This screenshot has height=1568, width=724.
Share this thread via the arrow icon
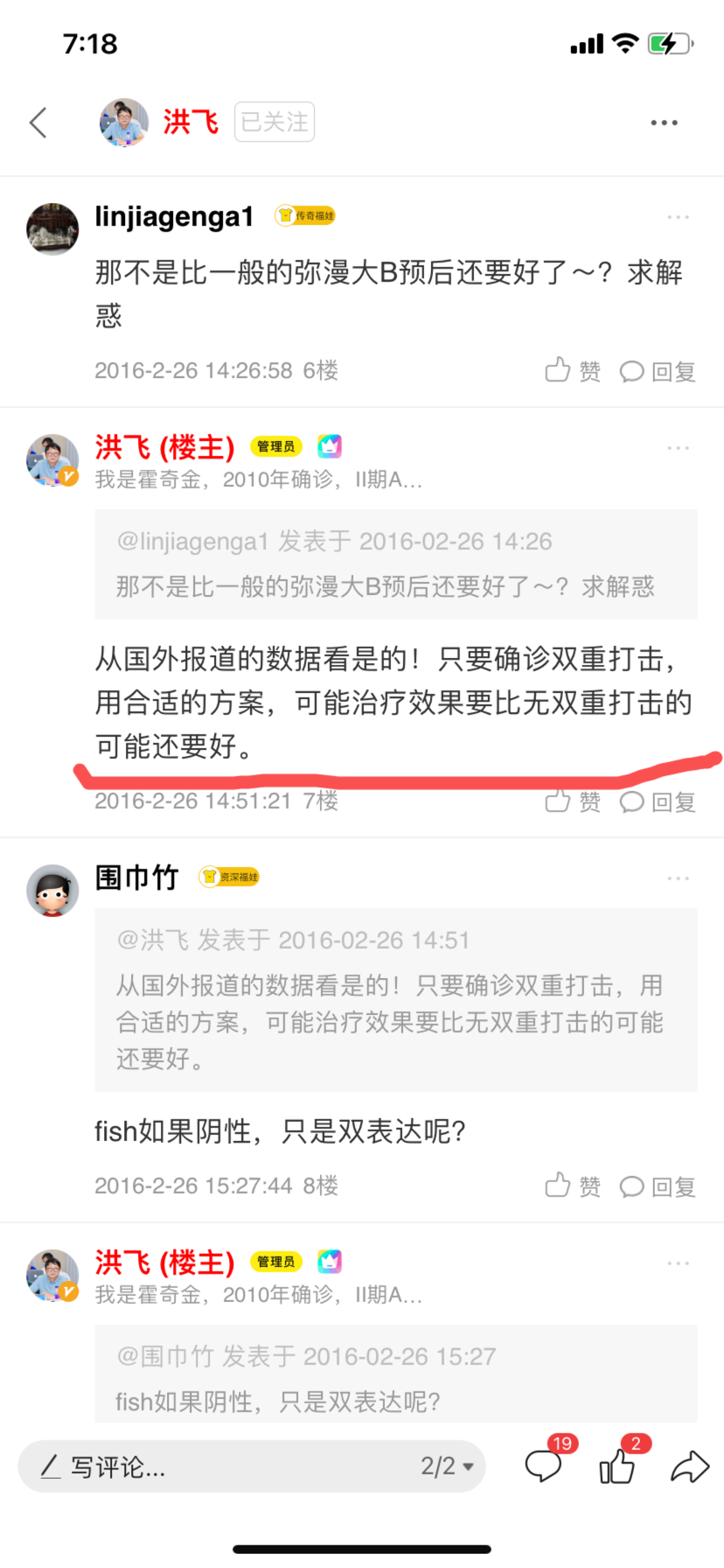point(690,1466)
